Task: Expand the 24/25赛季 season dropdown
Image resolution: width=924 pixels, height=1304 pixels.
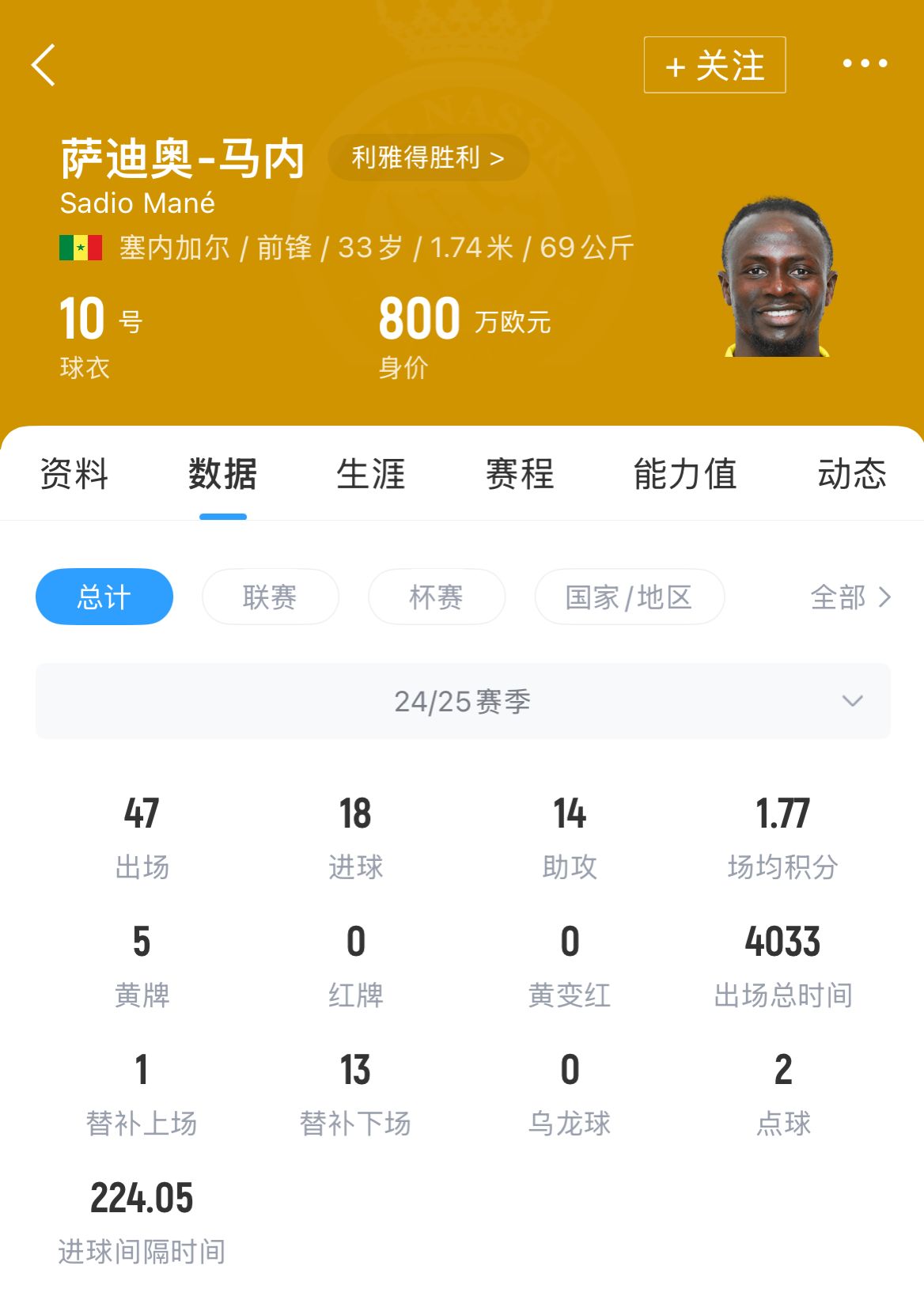Action: pos(463,701)
